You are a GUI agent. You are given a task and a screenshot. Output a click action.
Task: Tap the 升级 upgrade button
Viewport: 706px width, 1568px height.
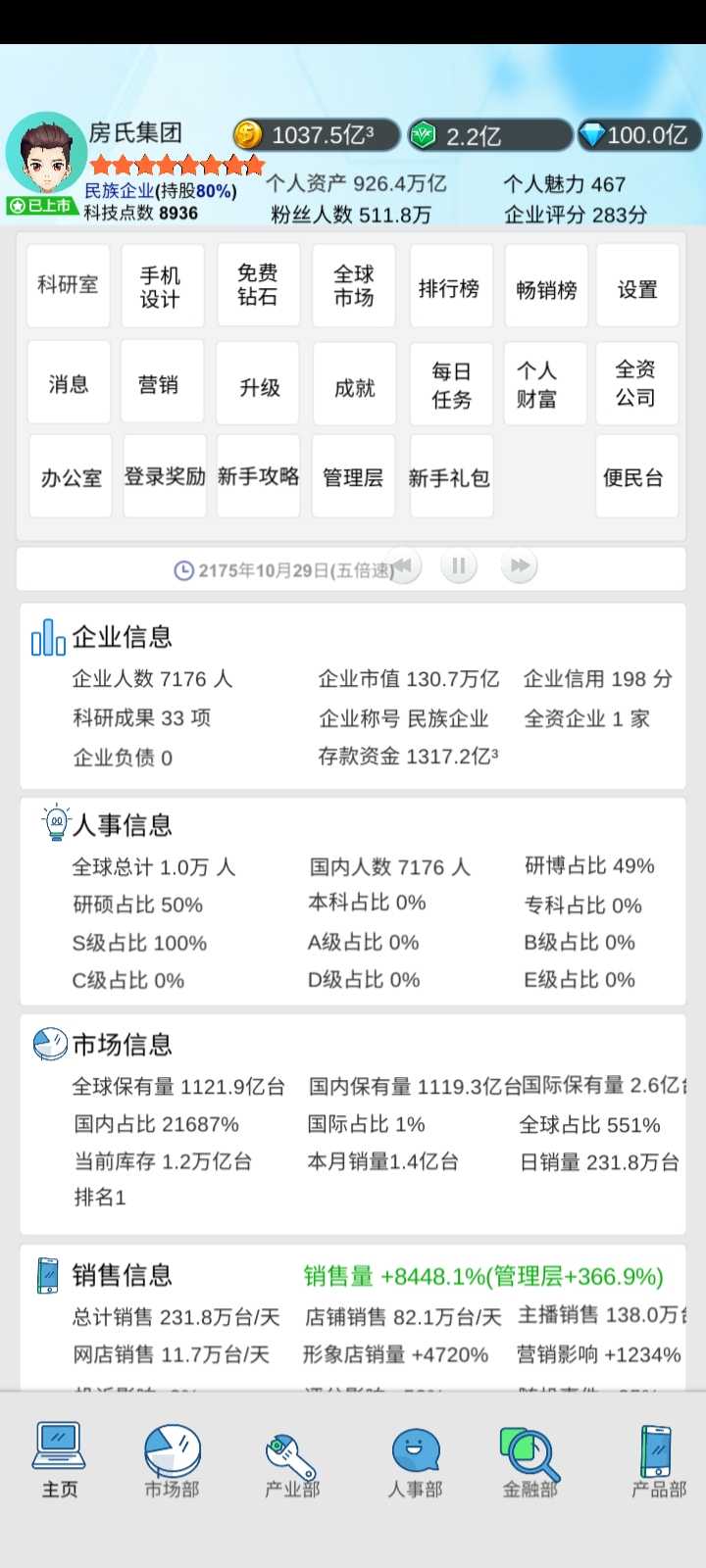(x=258, y=383)
